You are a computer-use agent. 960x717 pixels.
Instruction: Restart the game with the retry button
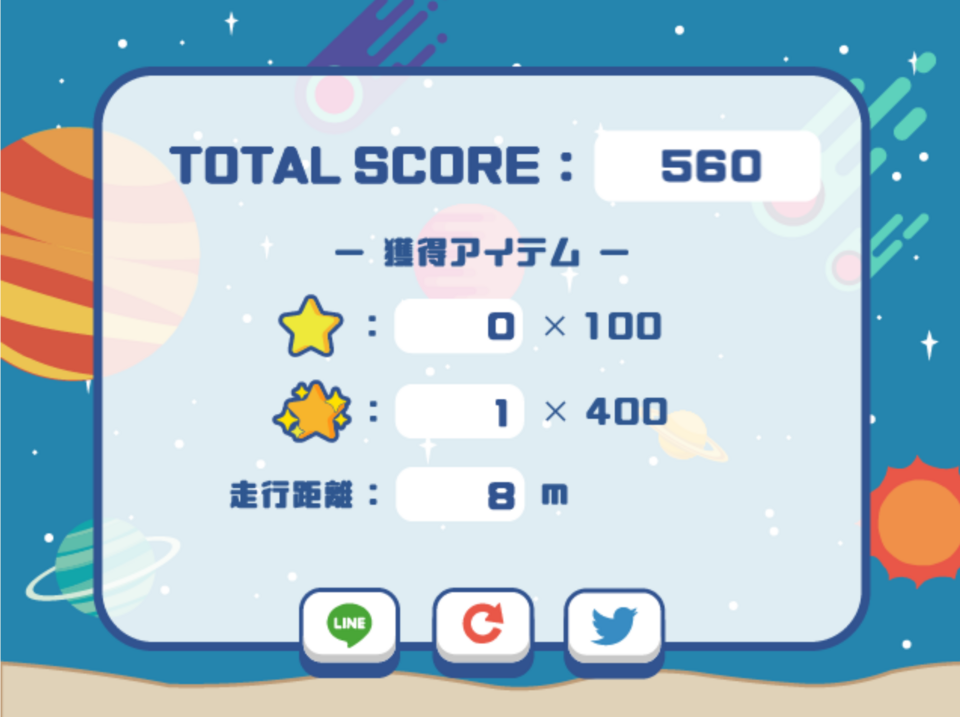(x=482, y=625)
